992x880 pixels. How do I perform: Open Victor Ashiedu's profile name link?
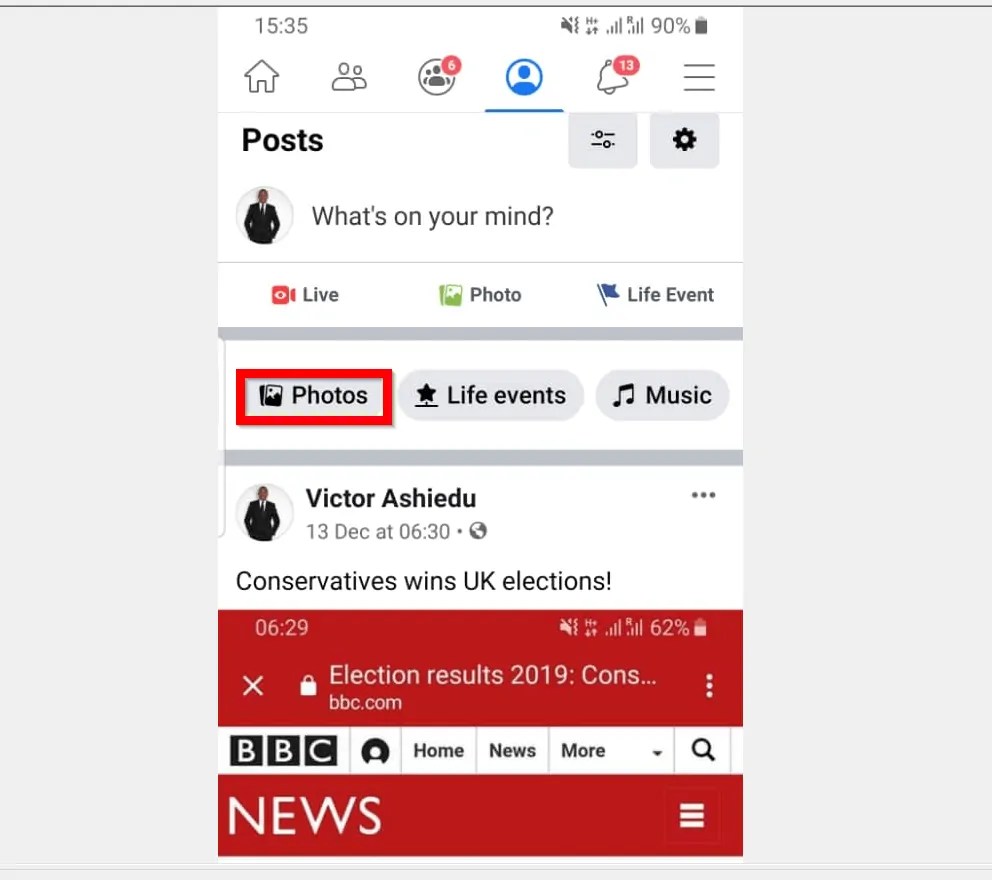pos(390,498)
